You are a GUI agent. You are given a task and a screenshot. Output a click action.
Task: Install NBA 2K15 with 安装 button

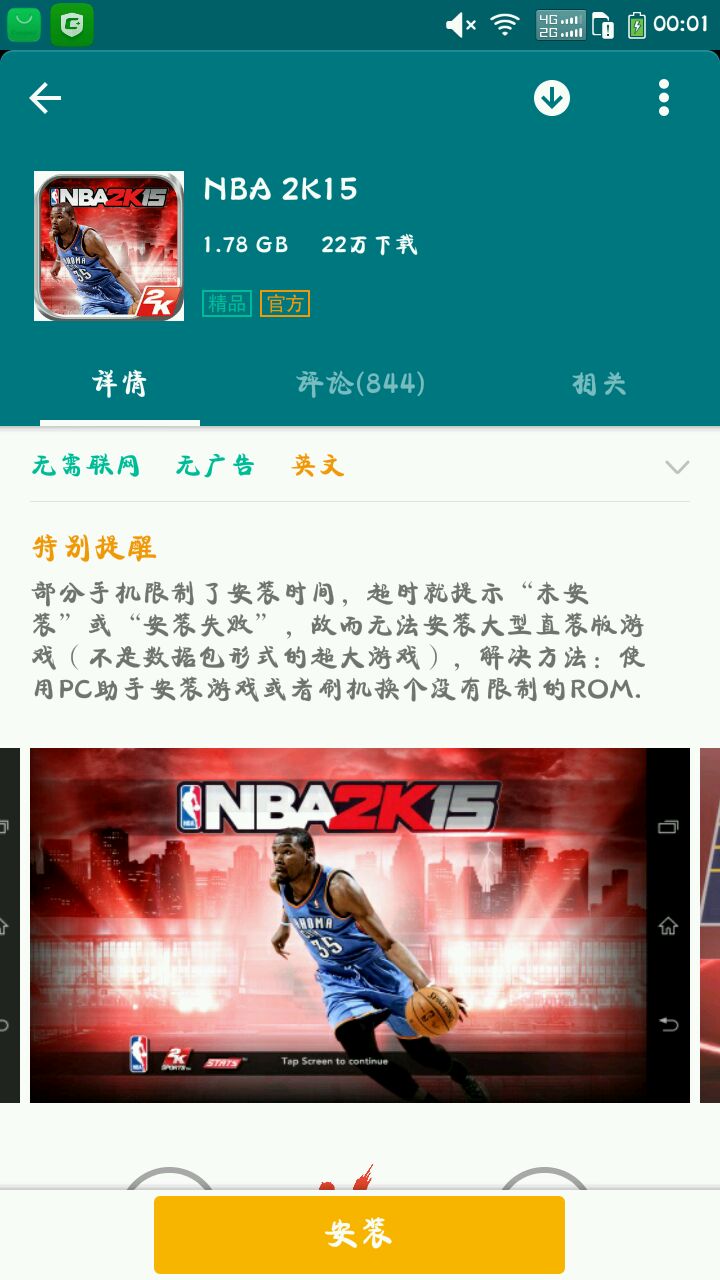[359, 1234]
